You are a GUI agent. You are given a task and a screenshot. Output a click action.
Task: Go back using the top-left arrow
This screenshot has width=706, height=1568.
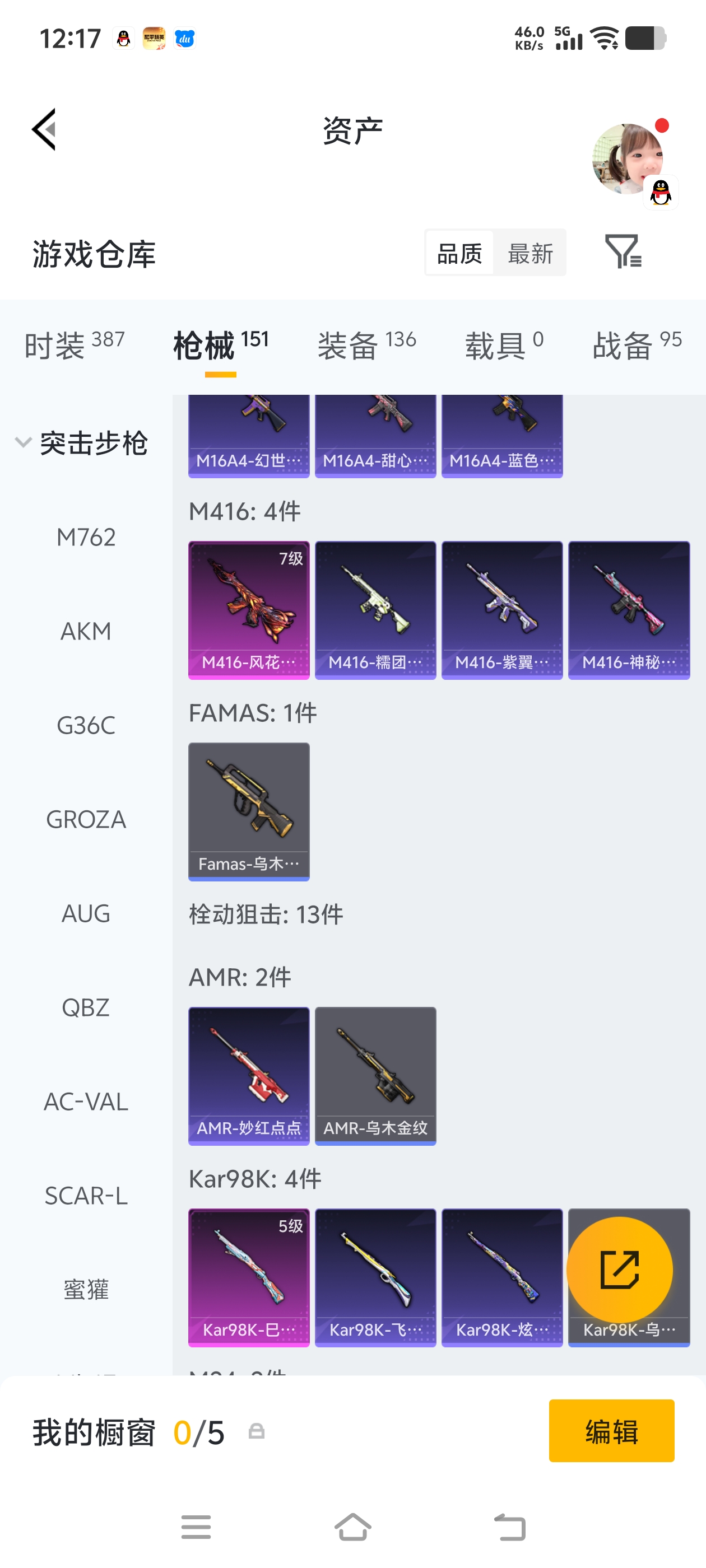click(44, 130)
